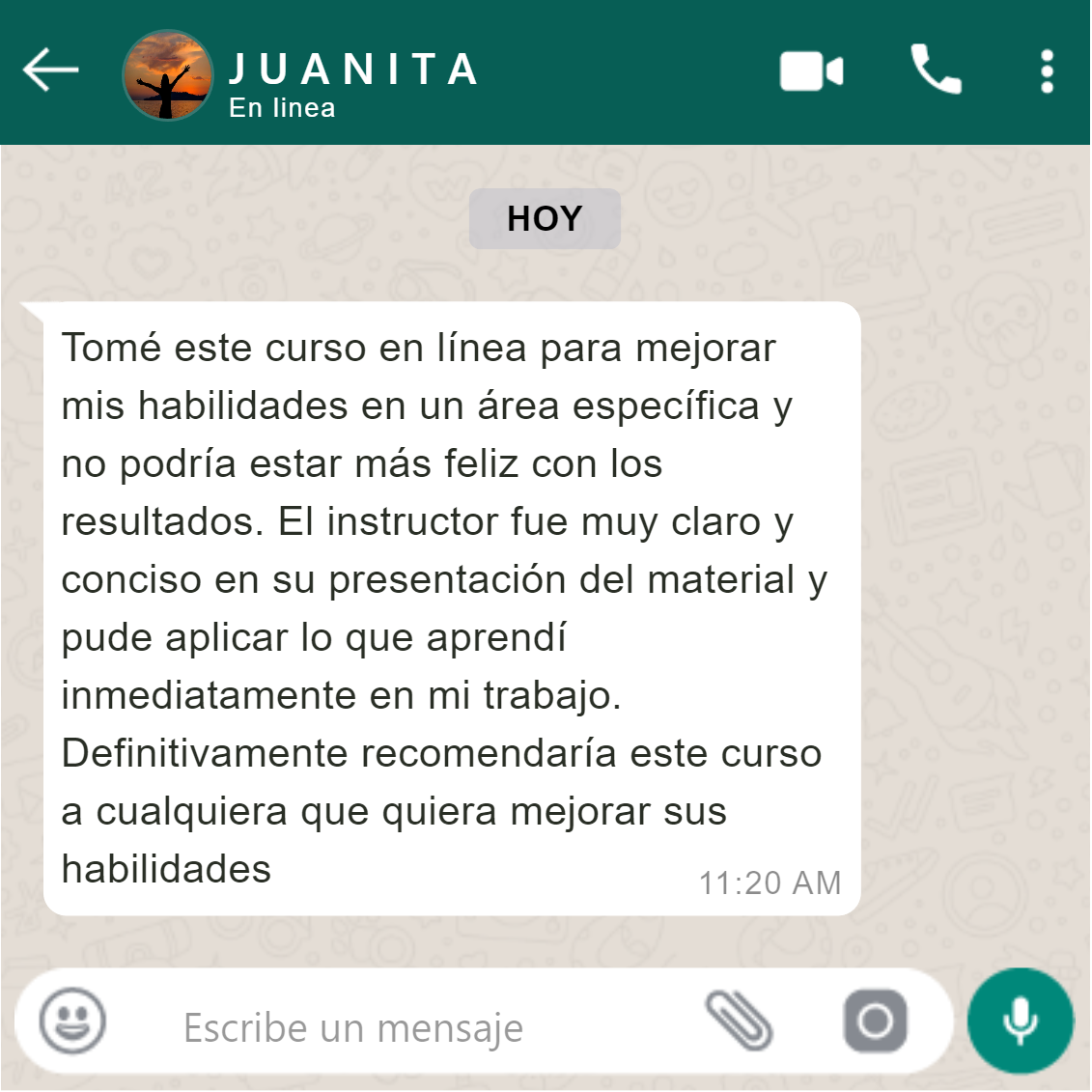1092x1092 pixels.
Task: Open the three-dot overflow menu
Action: 1047,71
